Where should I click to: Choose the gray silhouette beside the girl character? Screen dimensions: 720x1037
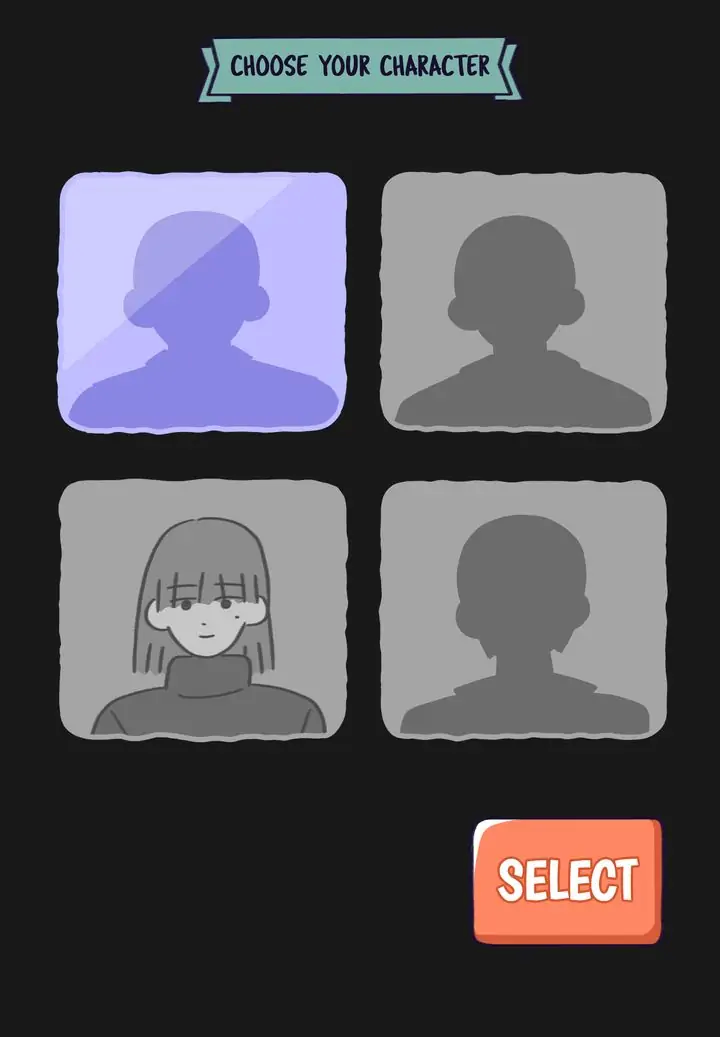[x=523, y=610]
